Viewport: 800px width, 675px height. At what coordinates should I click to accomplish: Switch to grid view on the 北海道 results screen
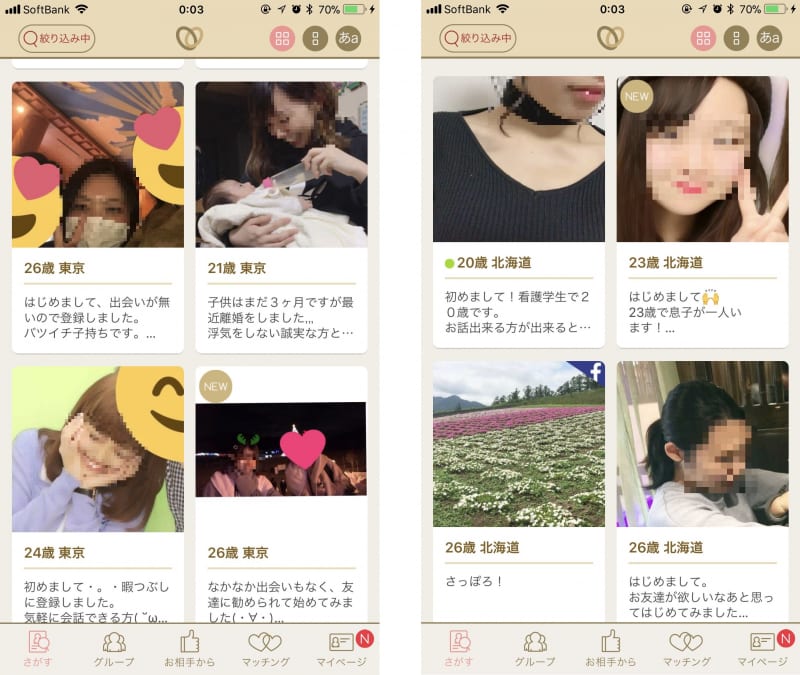coord(703,39)
